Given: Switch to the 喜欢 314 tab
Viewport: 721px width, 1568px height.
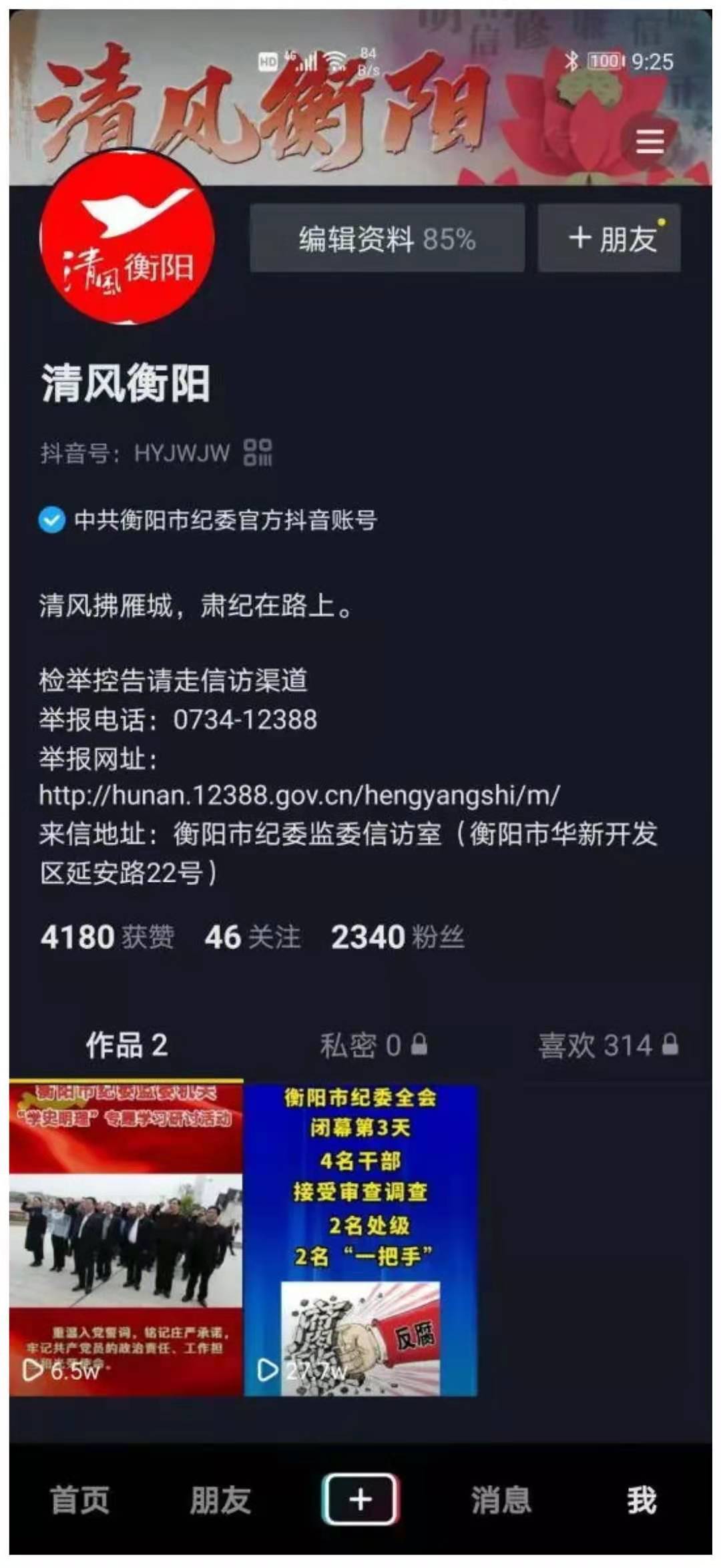Looking at the screenshot, I should [608, 1045].
